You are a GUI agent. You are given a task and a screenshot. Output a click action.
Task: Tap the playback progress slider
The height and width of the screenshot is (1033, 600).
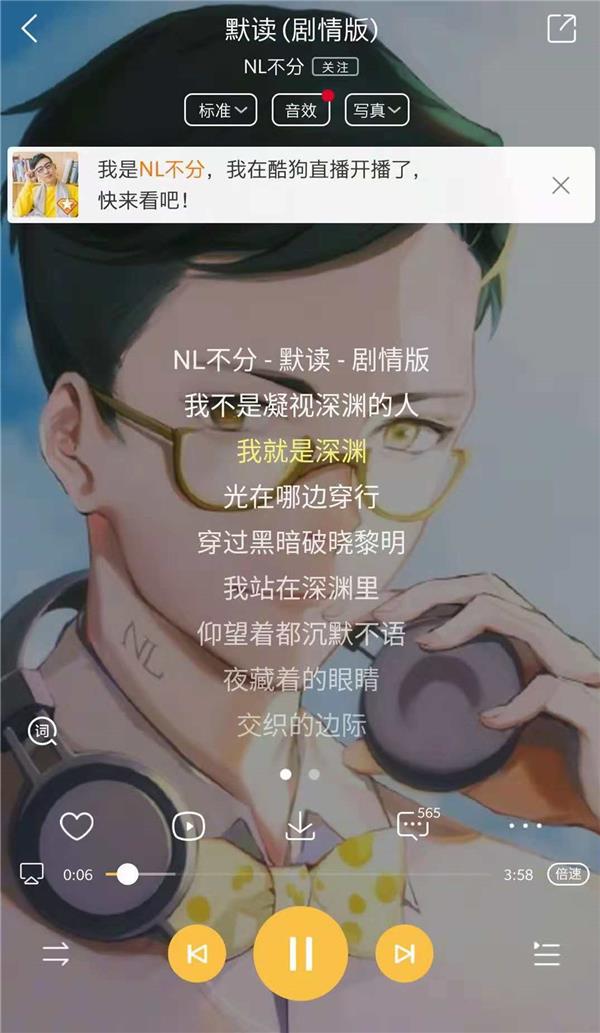(x=300, y=874)
